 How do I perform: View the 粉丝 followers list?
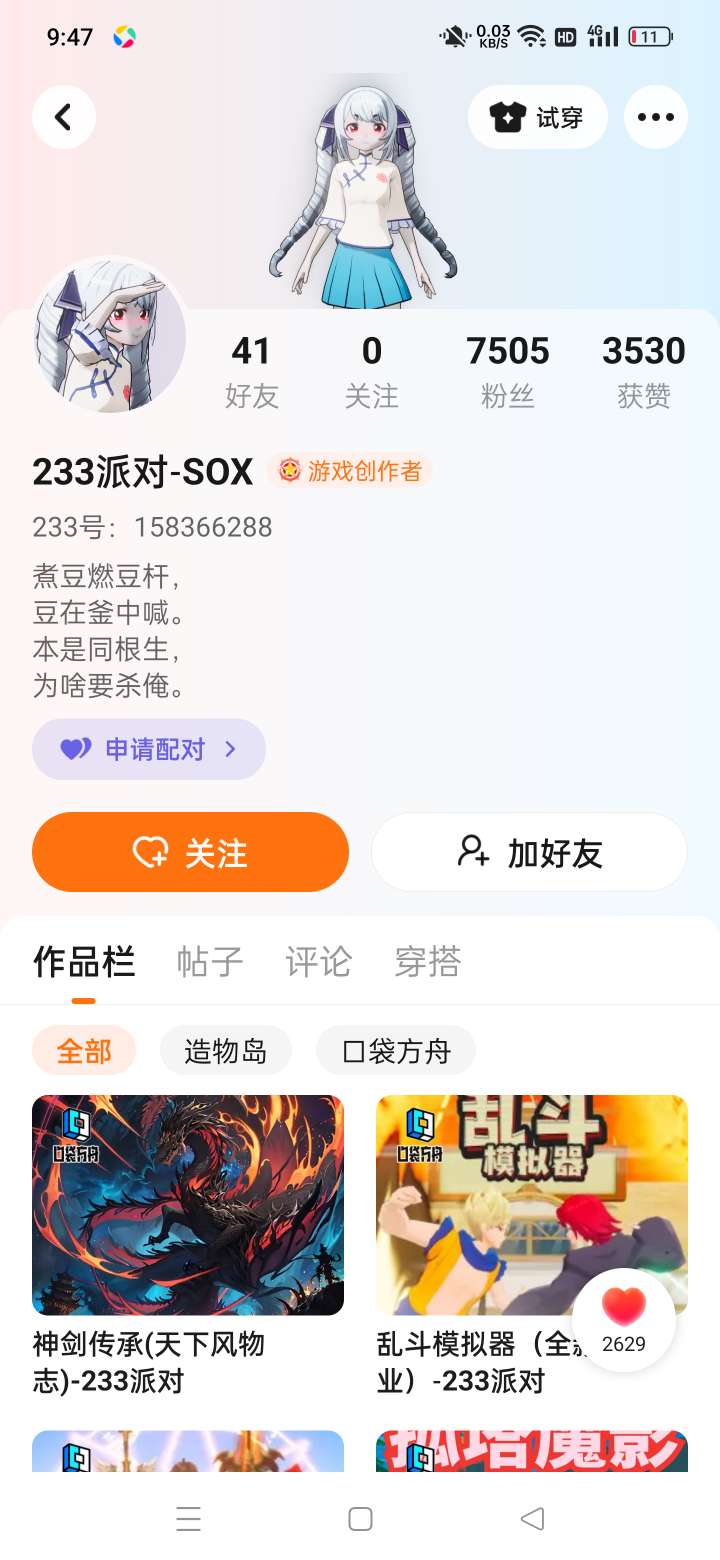click(507, 371)
